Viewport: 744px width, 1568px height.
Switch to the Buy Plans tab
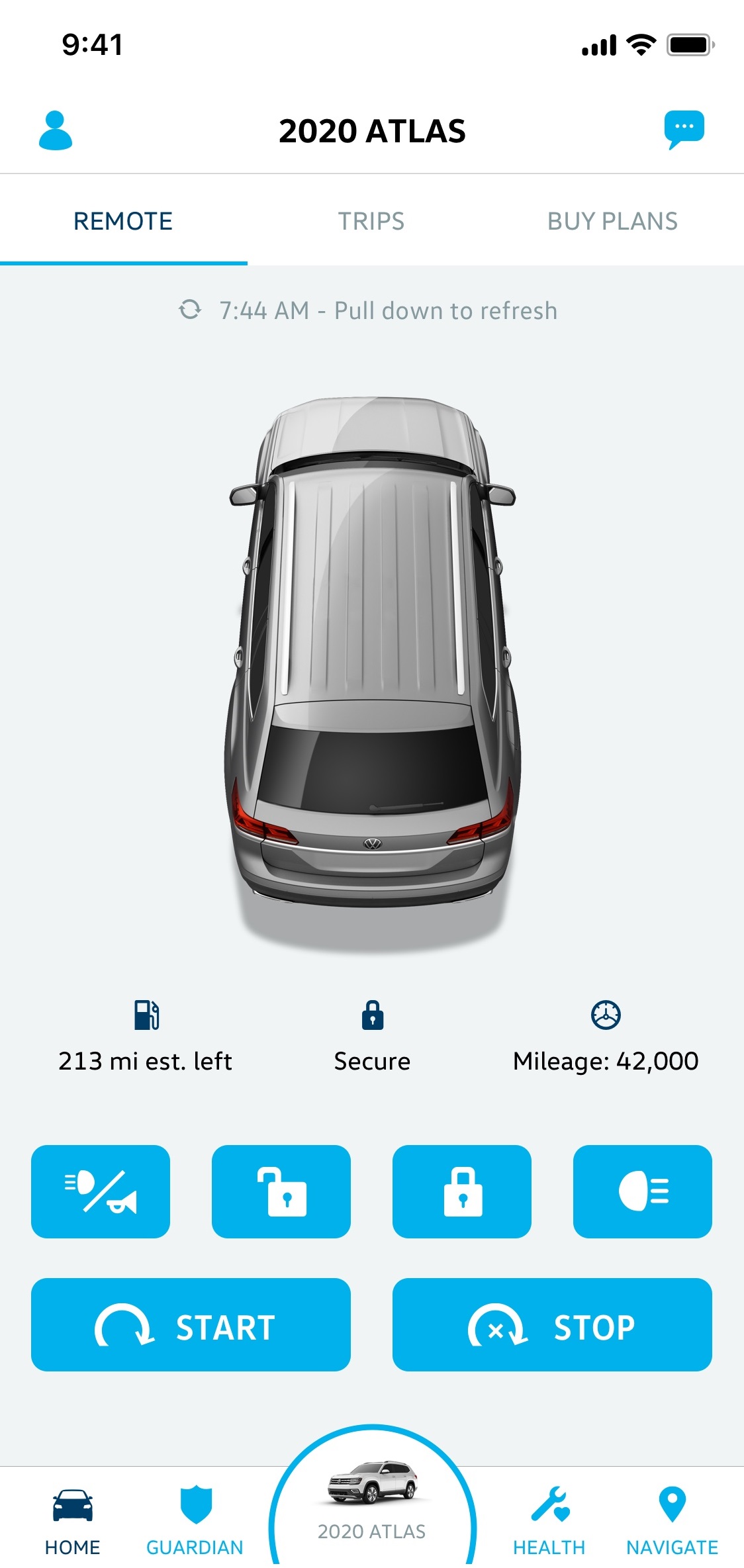tap(612, 221)
